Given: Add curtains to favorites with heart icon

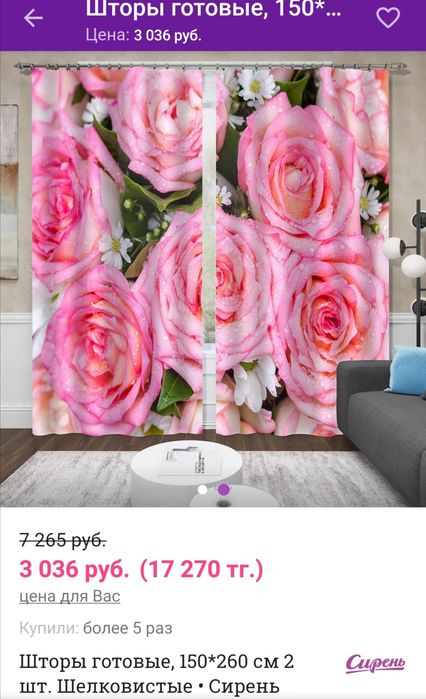Looking at the screenshot, I should coord(388,18).
